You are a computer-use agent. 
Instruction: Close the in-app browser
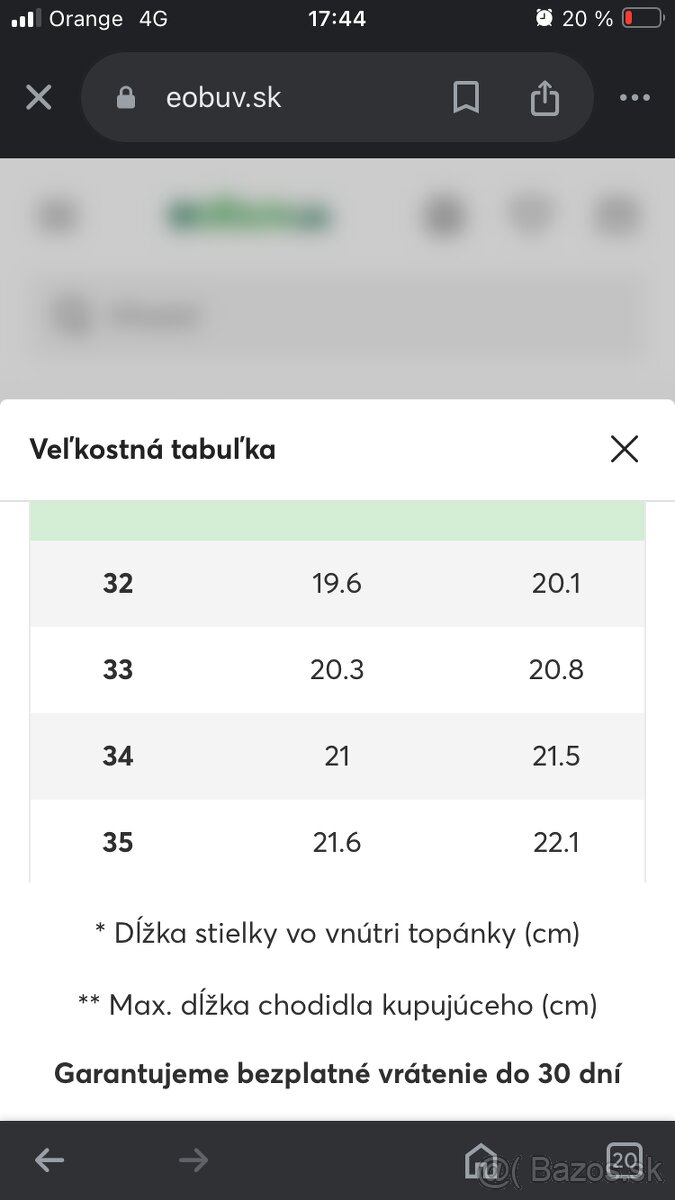(38, 97)
